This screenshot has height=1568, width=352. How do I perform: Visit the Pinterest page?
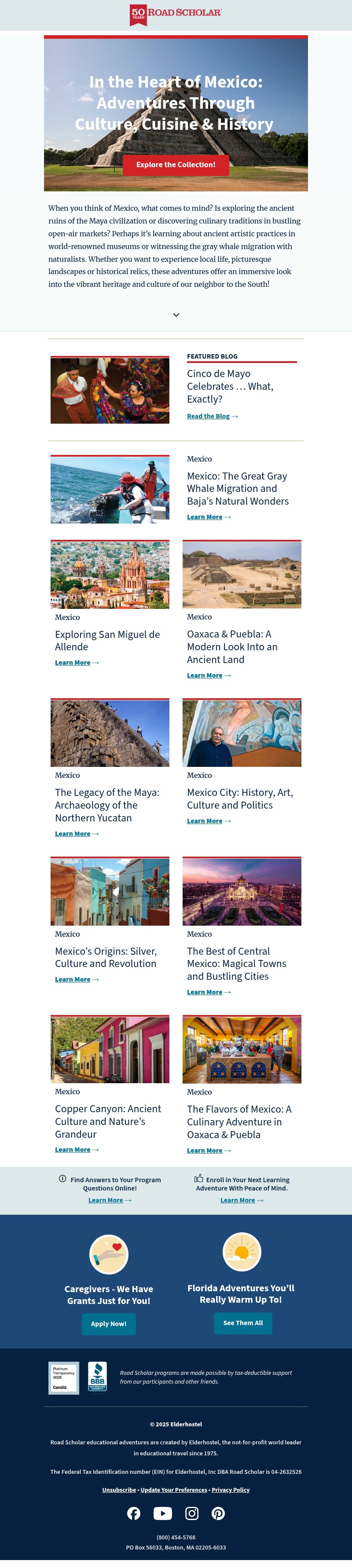[x=218, y=1513]
